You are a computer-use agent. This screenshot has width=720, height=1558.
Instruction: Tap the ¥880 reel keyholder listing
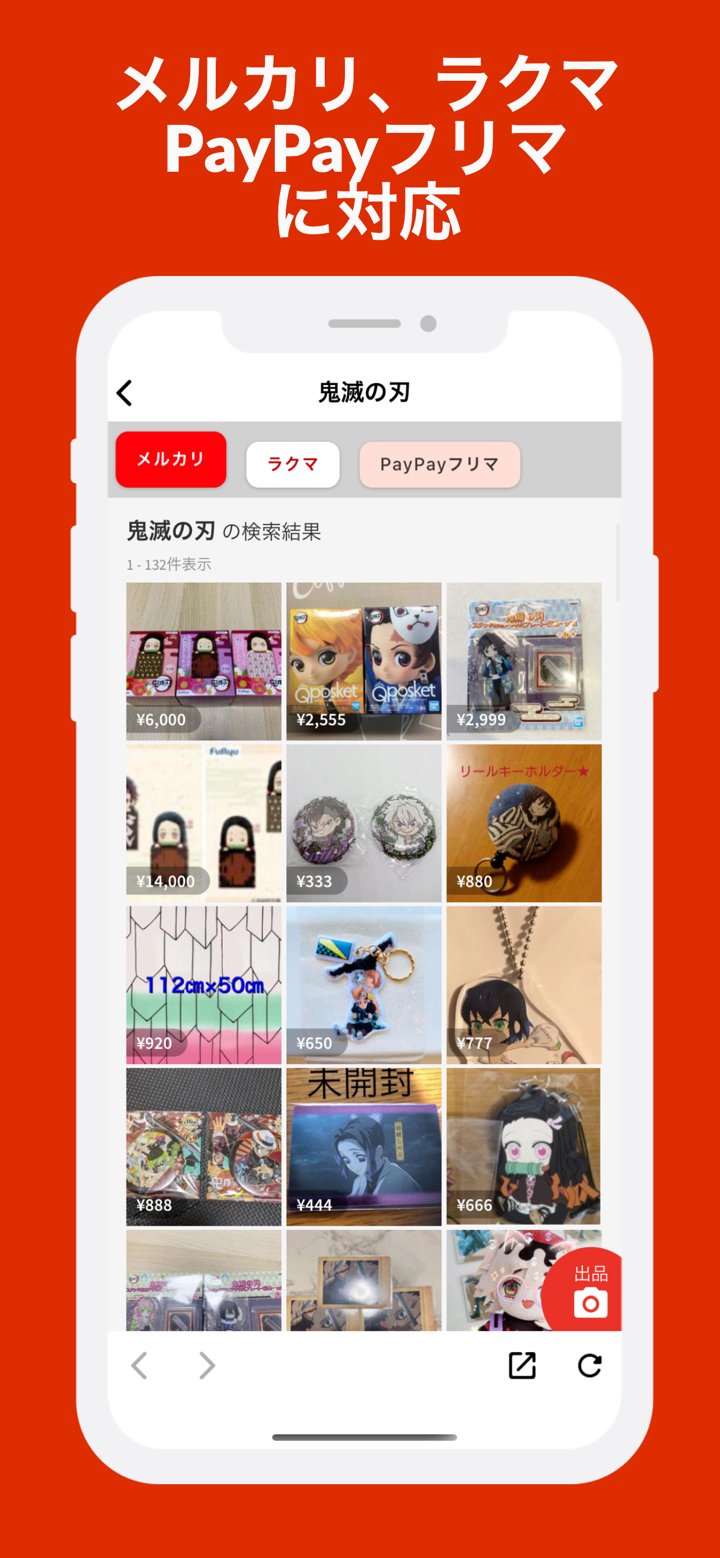[x=524, y=822]
